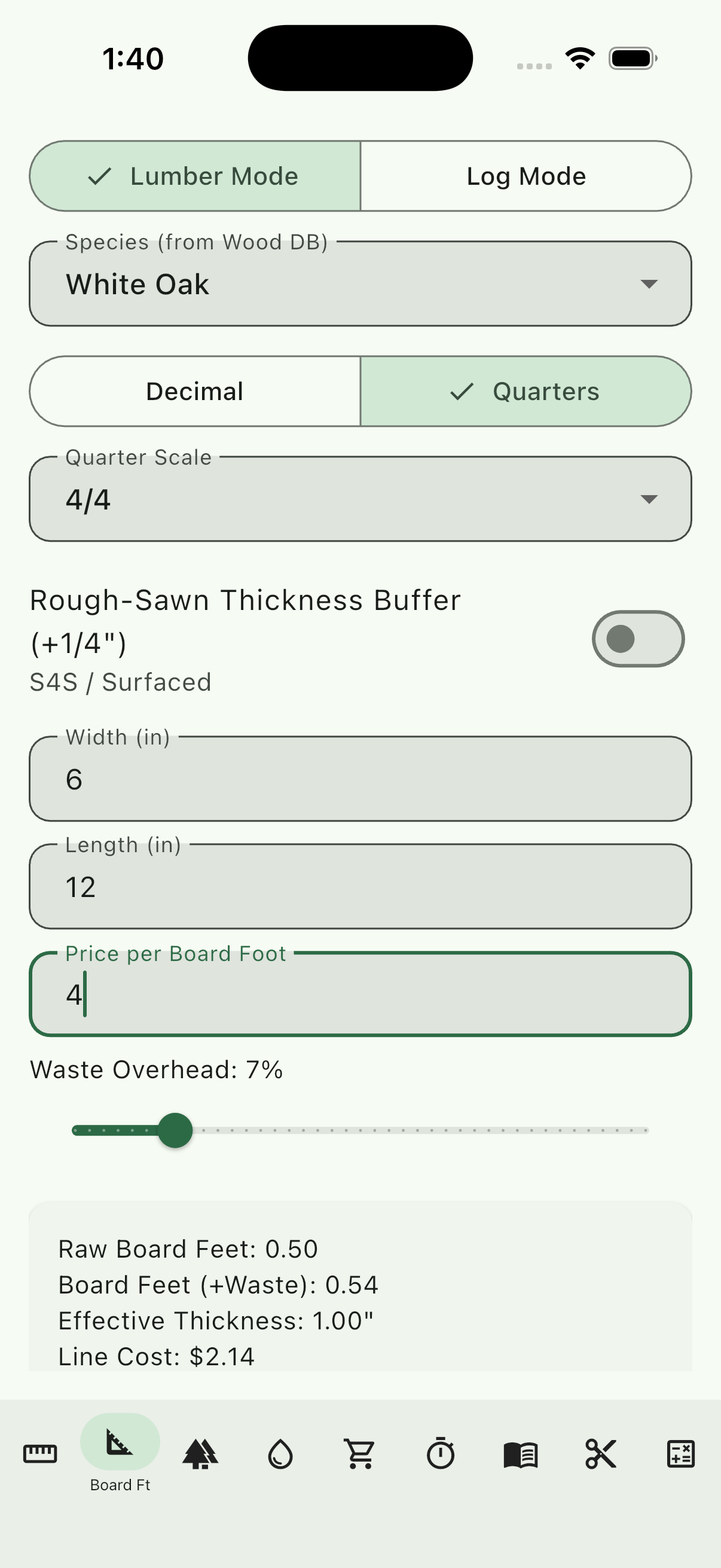This screenshot has width=721, height=1568.
Task: Select the Quarters measurement option
Action: click(x=525, y=391)
